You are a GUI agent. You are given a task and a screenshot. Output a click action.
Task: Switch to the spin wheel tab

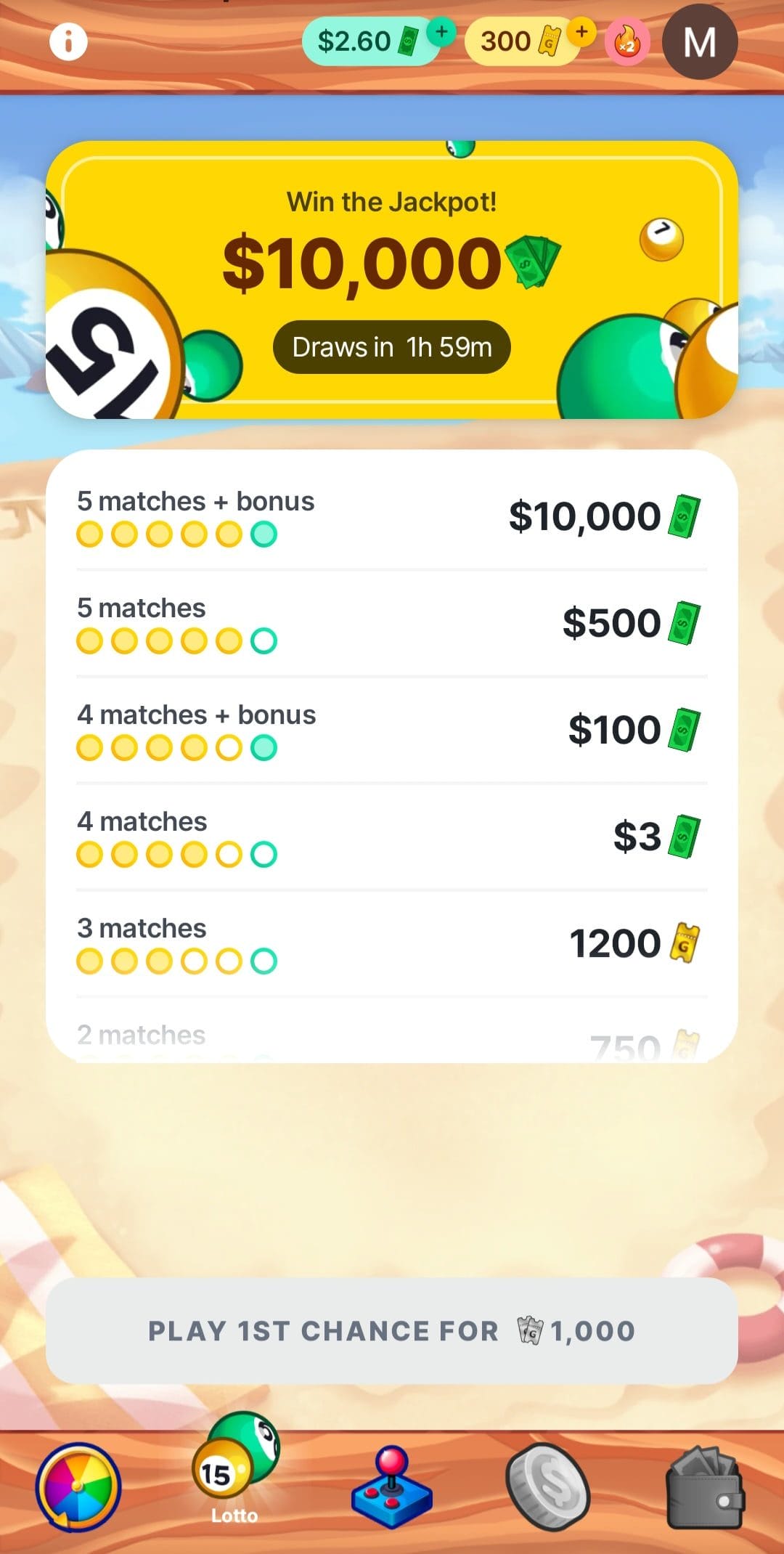coord(78,1486)
